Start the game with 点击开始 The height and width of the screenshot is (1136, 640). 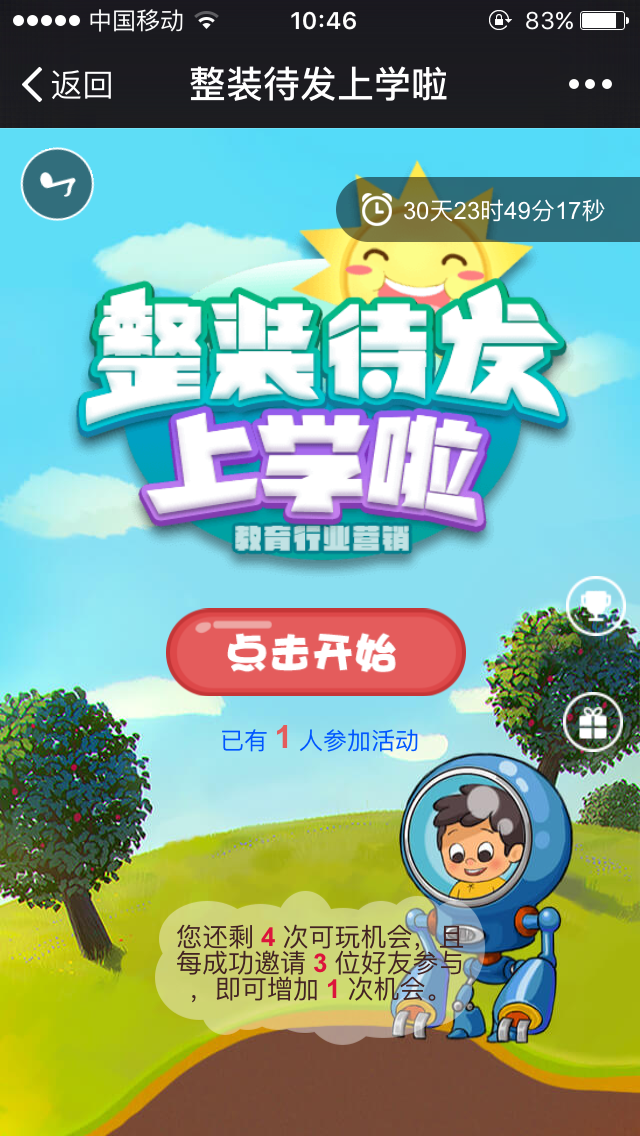coord(315,652)
